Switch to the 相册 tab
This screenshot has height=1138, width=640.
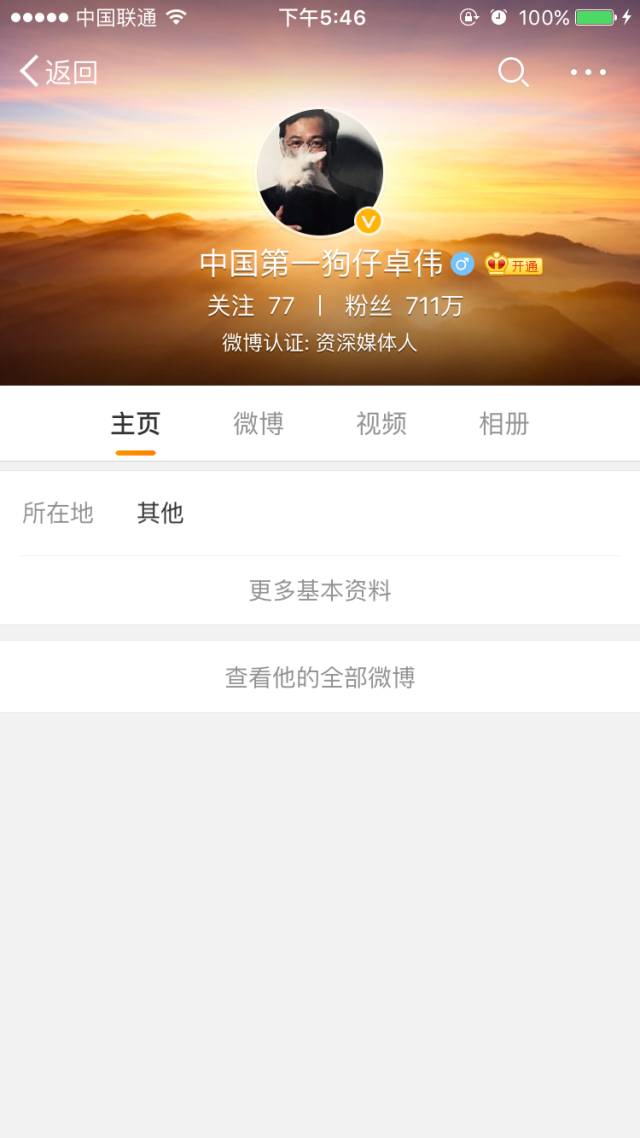pos(504,424)
